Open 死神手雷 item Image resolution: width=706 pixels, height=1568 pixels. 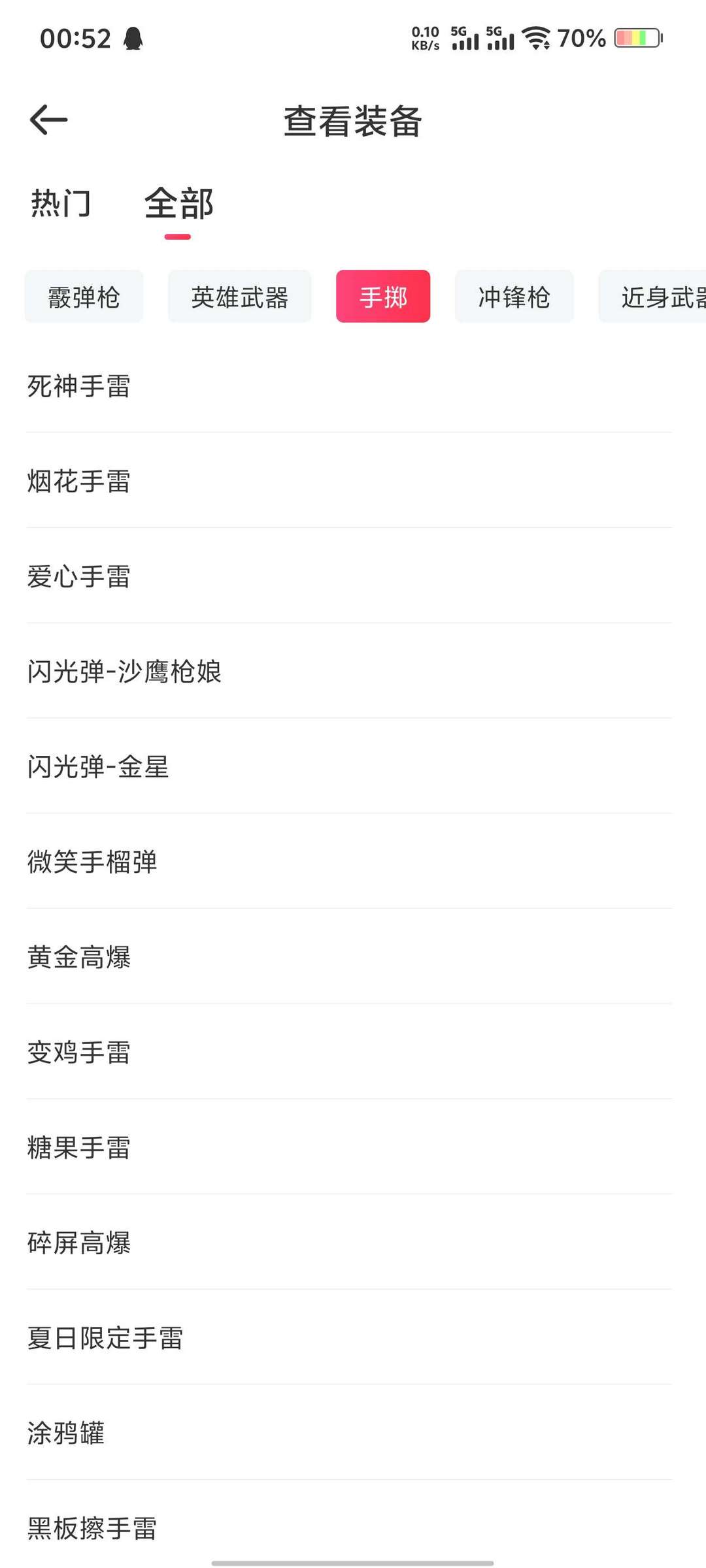(349, 385)
